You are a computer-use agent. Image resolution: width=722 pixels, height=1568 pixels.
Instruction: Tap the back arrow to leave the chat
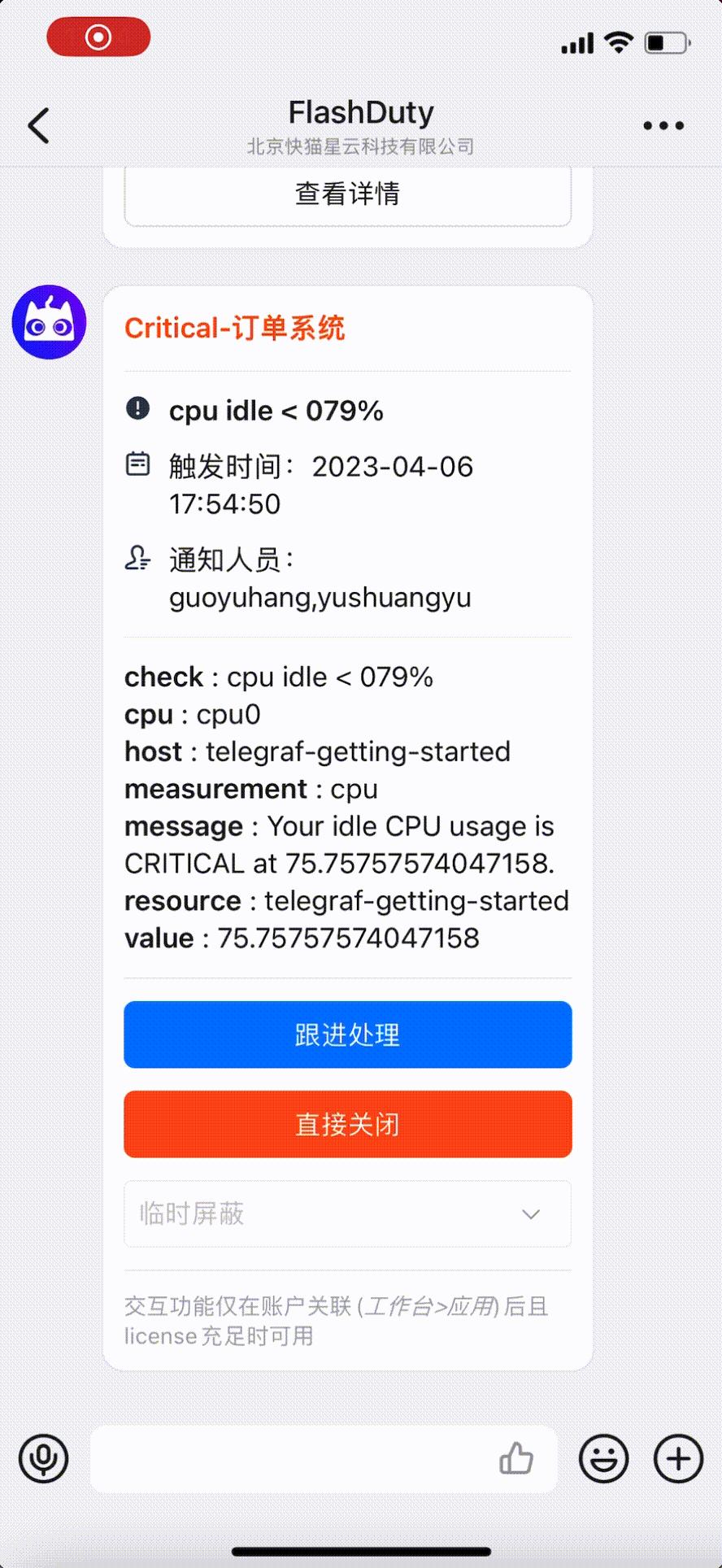(x=38, y=126)
